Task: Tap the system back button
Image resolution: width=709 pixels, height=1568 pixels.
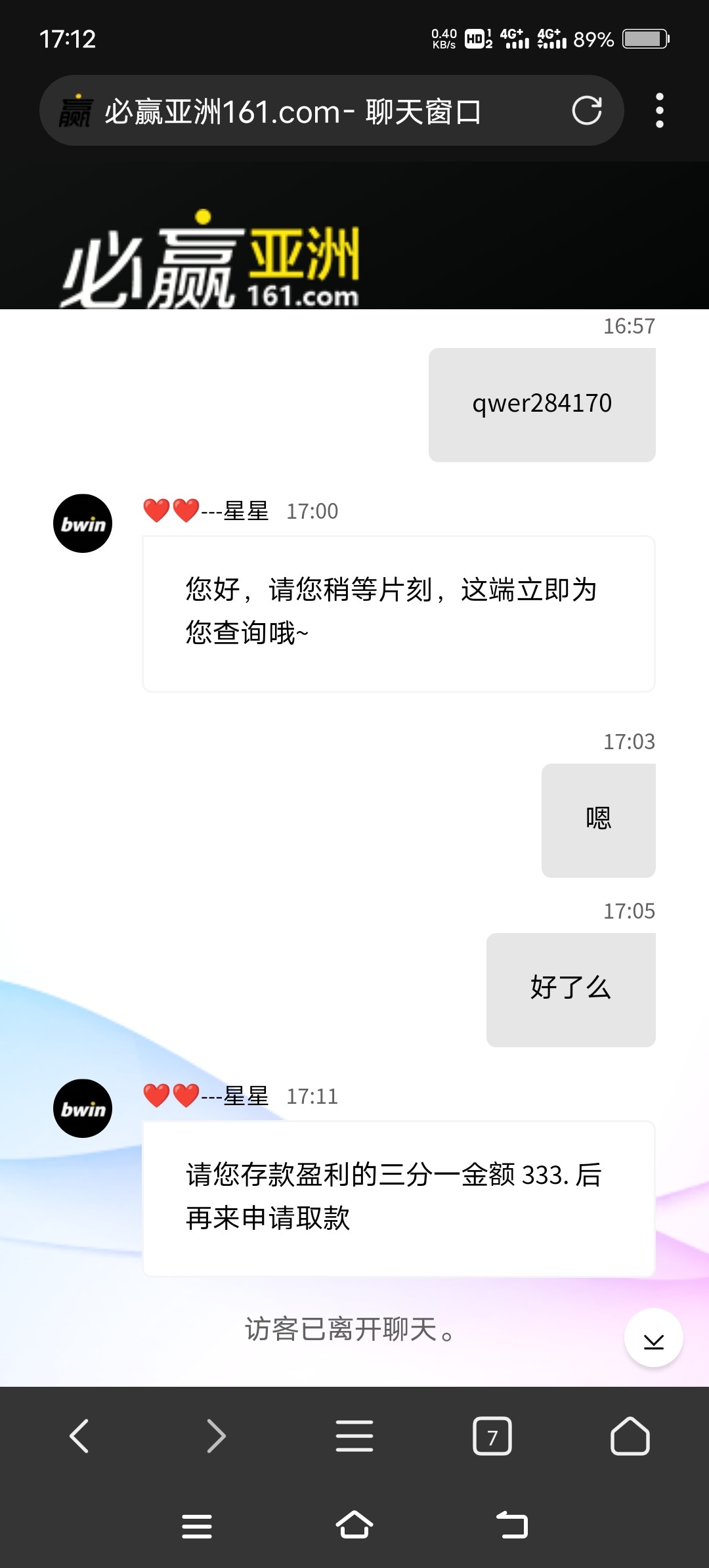Action: 512,1525
